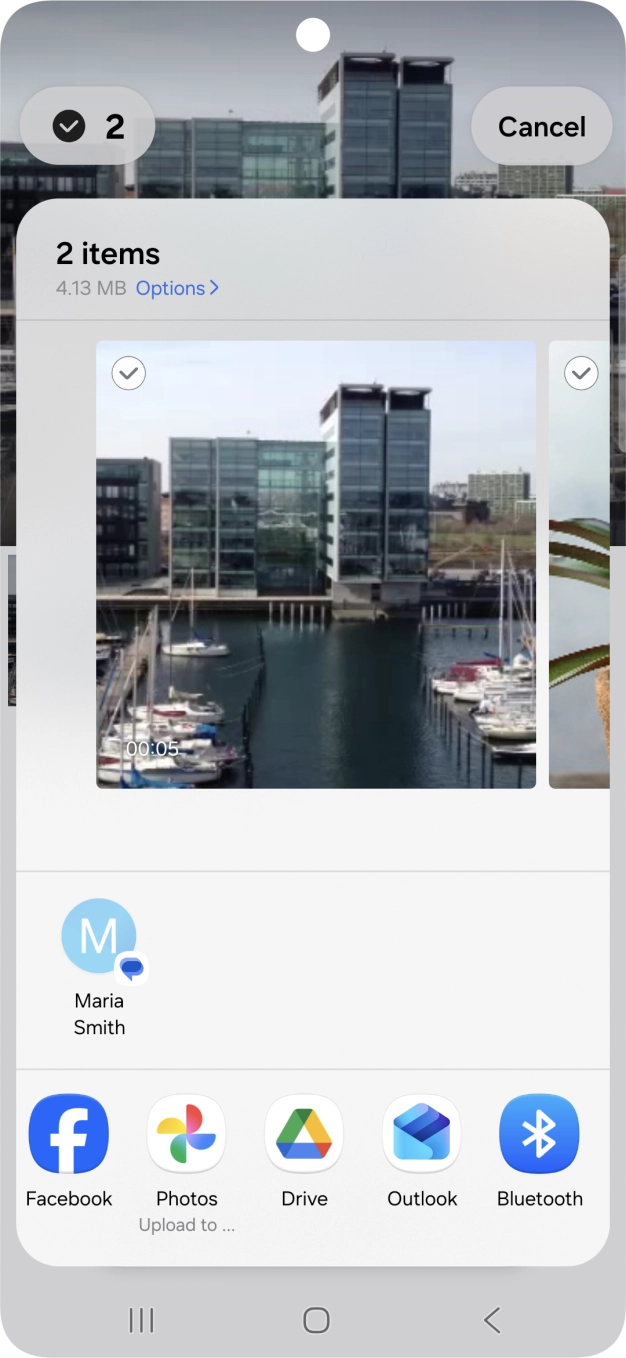Deselect the marina video thumbnail checkmark
The height and width of the screenshot is (1358, 626).
click(x=129, y=374)
